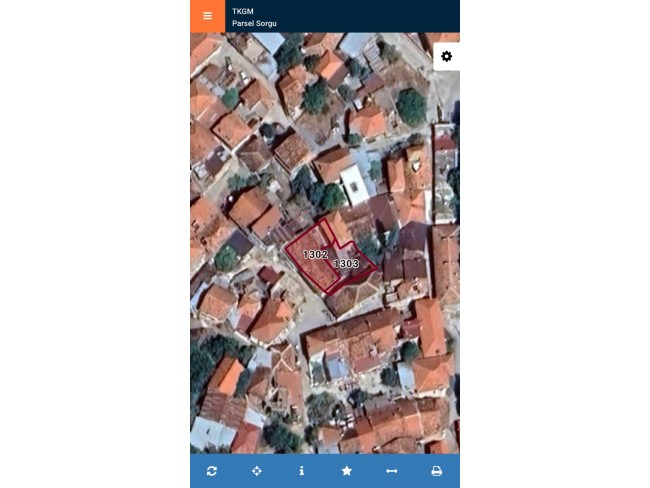This screenshot has width=650, height=488.
Task: Add parcel to favorites with the star
Action: [x=347, y=471]
